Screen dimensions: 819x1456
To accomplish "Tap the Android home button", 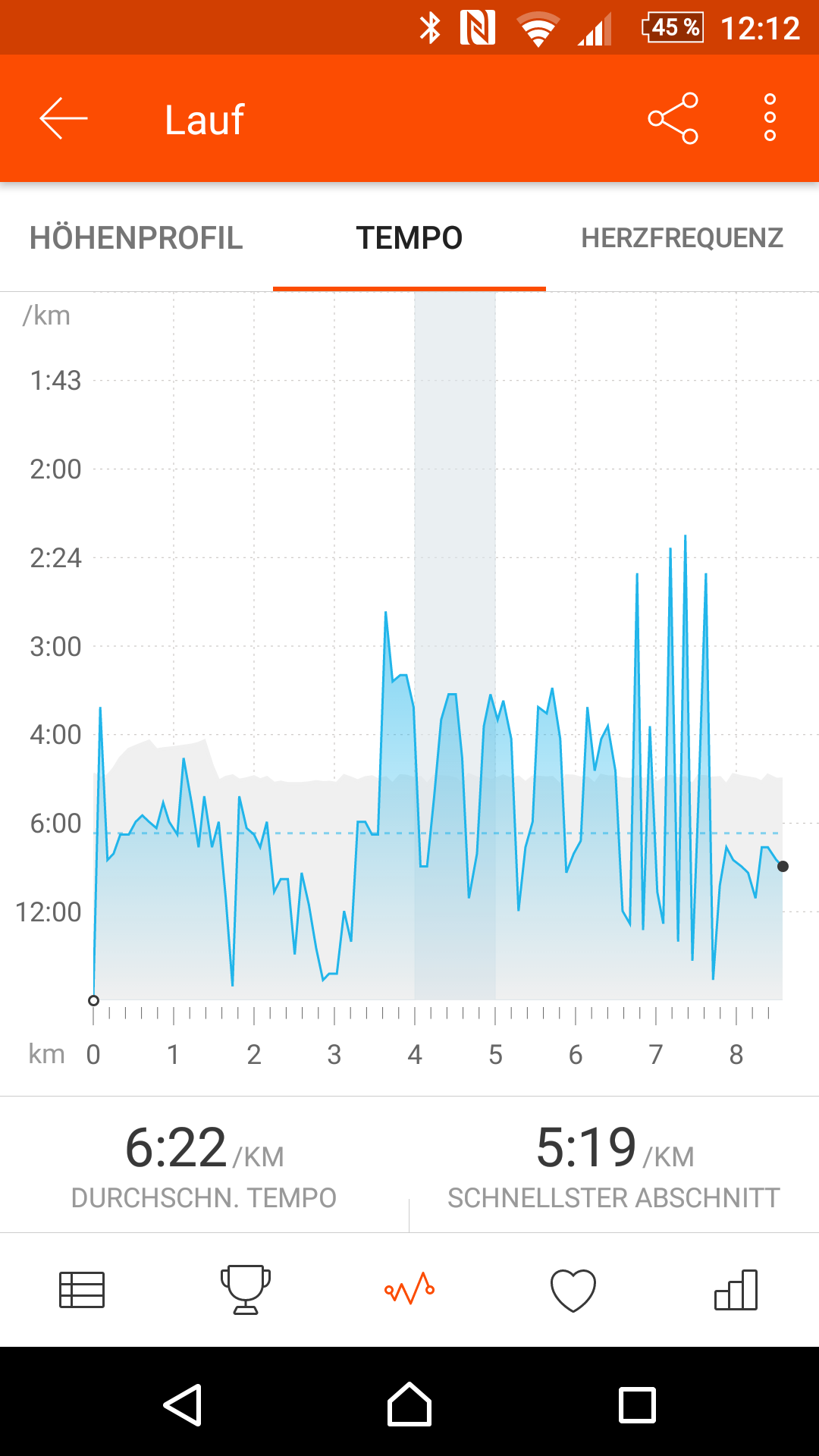I will click(x=409, y=1405).
